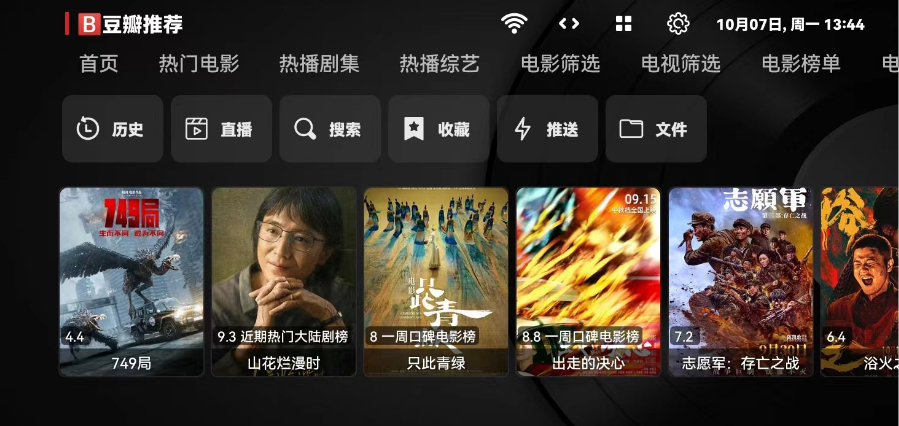Image resolution: width=899 pixels, height=426 pixels.
Task: Tap the 推送 push button
Action: [547, 129]
